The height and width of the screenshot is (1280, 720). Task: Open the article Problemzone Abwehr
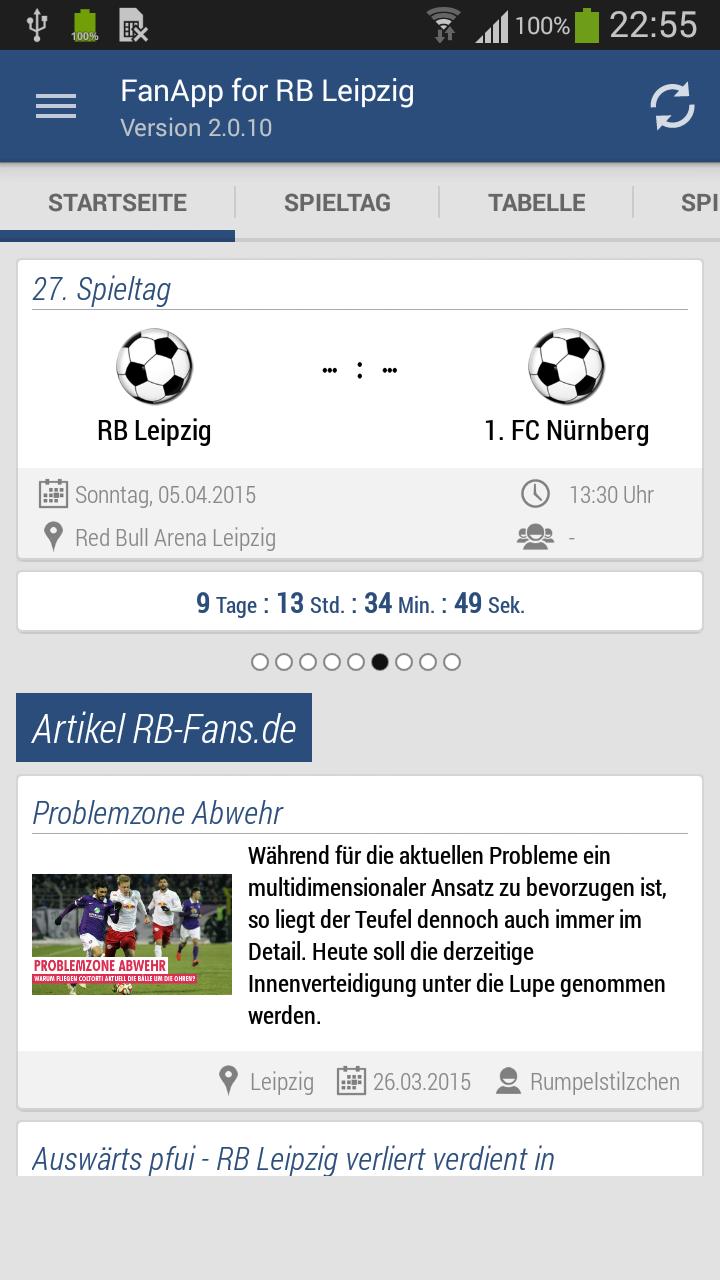[x=159, y=813]
